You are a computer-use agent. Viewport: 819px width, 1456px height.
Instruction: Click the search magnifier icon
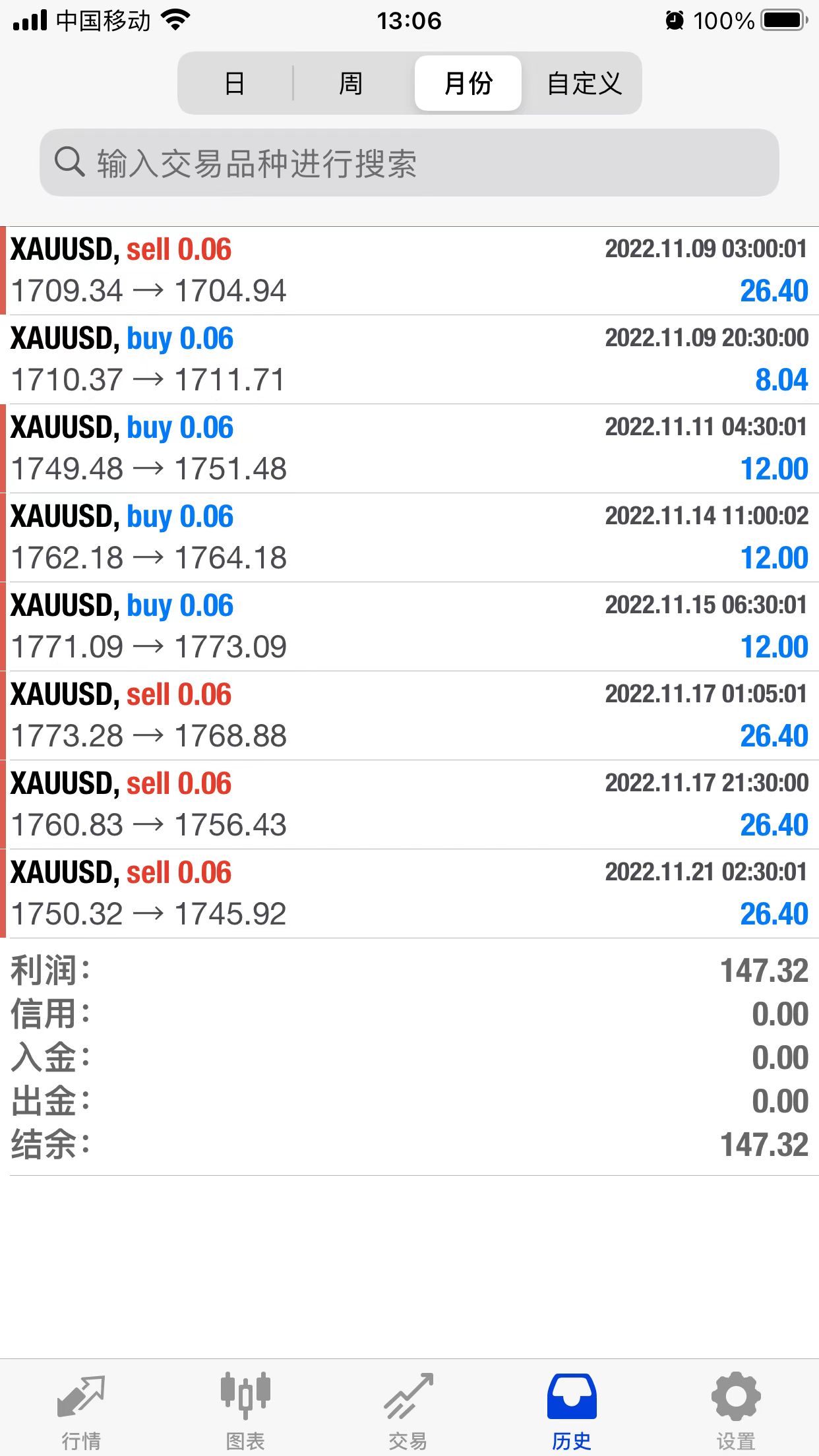pyautogui.click(x=69, y=163)
